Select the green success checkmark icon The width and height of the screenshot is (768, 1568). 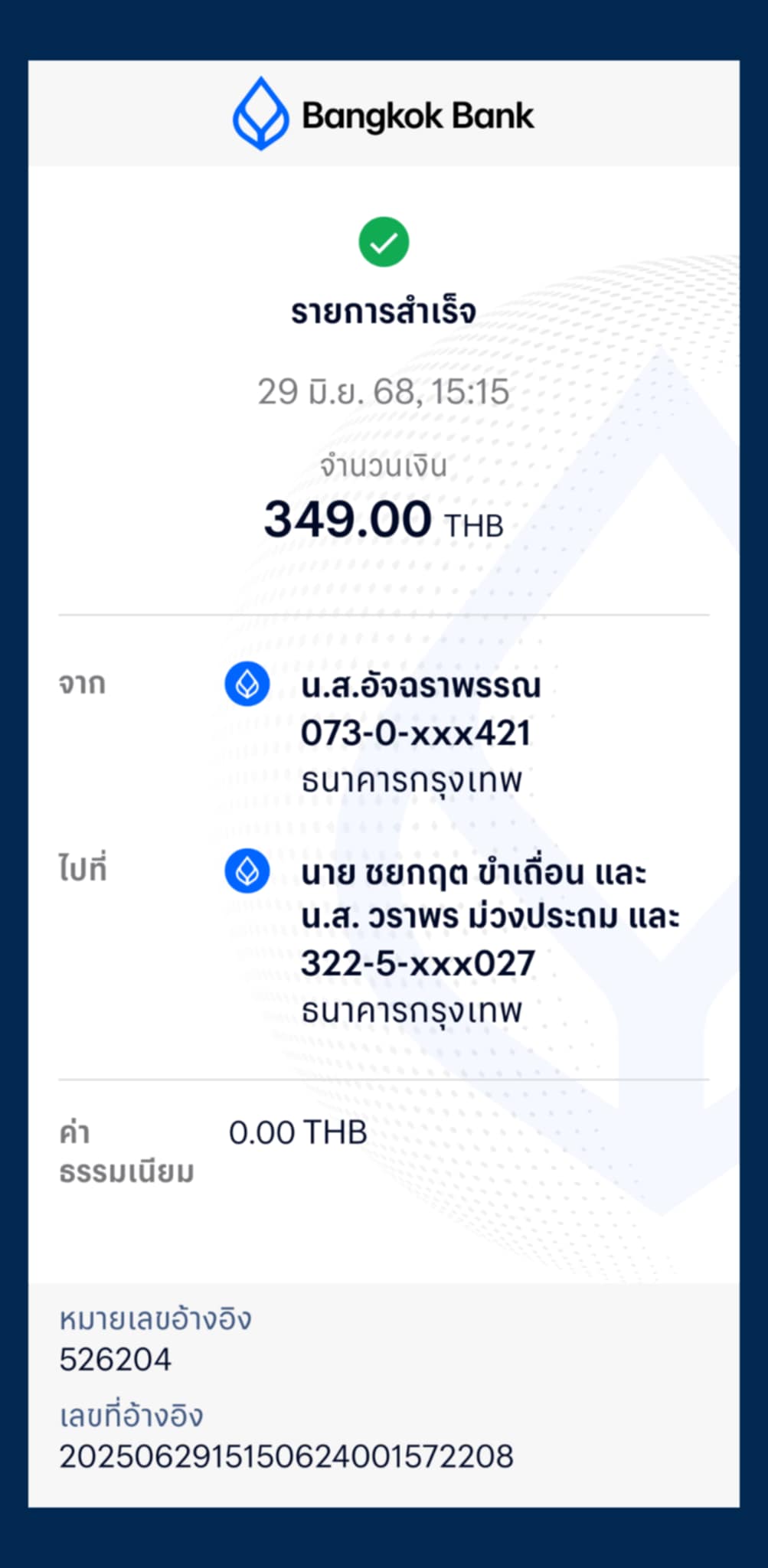click(384, 241)
